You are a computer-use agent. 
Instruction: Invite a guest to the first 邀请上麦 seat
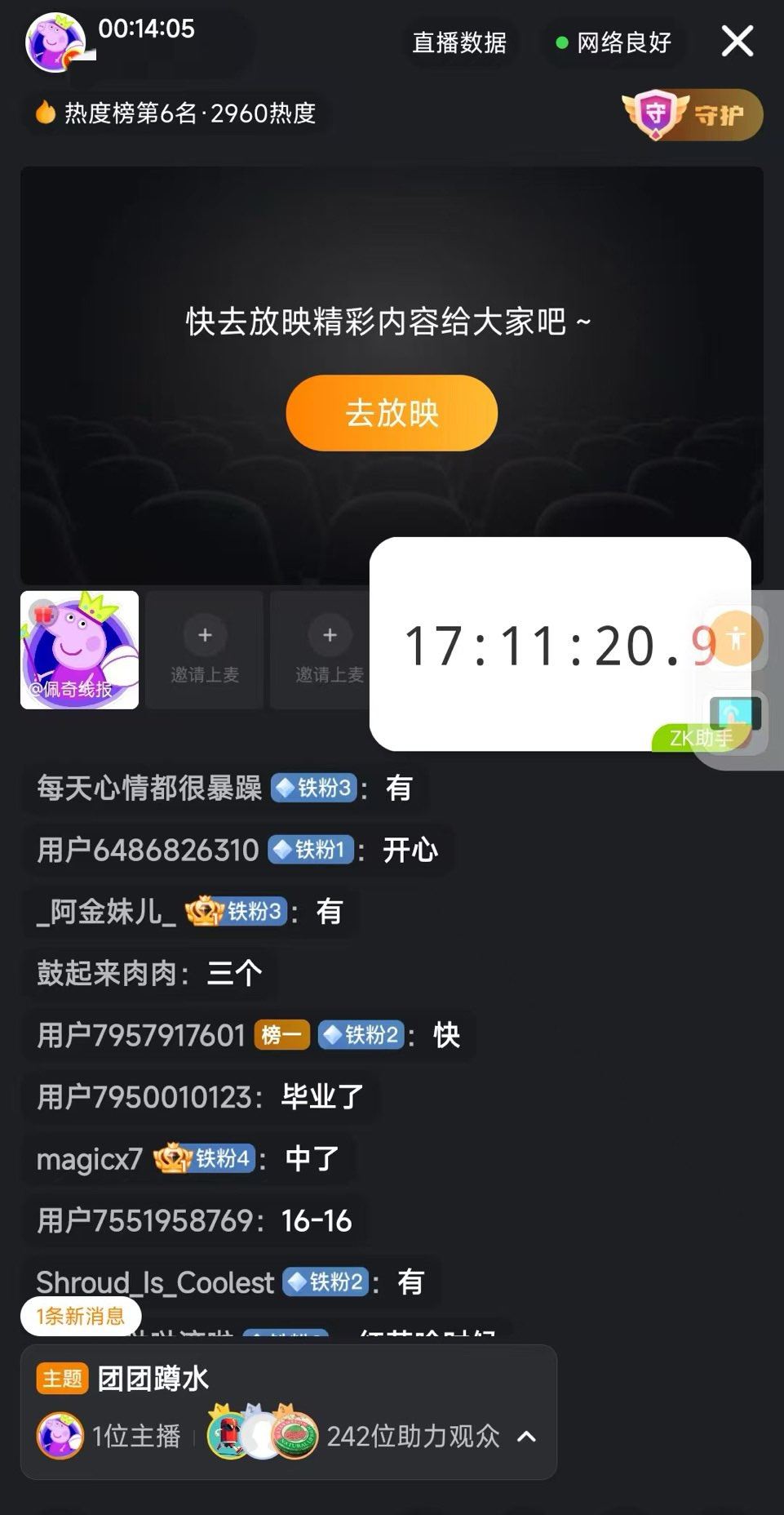pos(205,650)
